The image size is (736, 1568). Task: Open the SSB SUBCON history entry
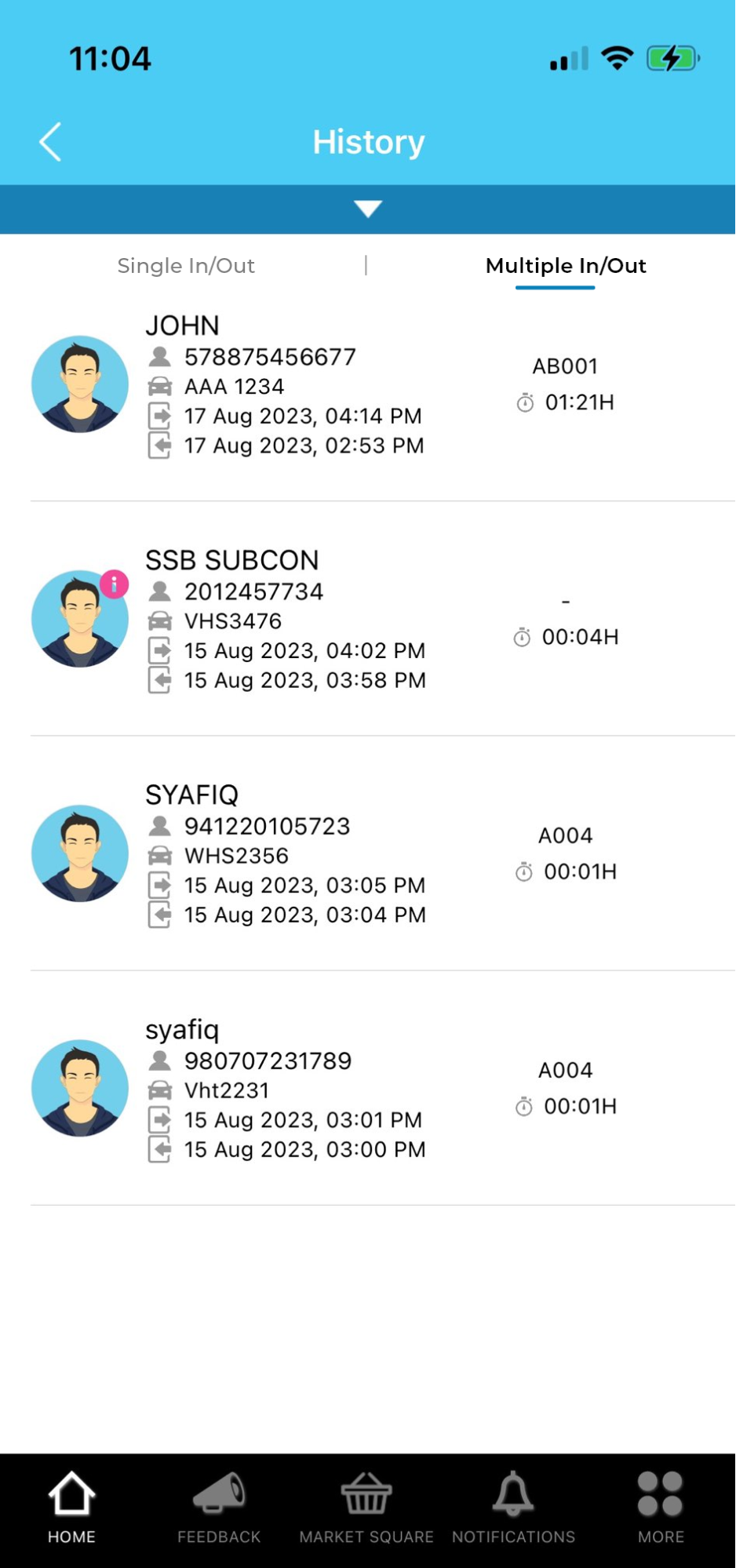tap(368, 619)
